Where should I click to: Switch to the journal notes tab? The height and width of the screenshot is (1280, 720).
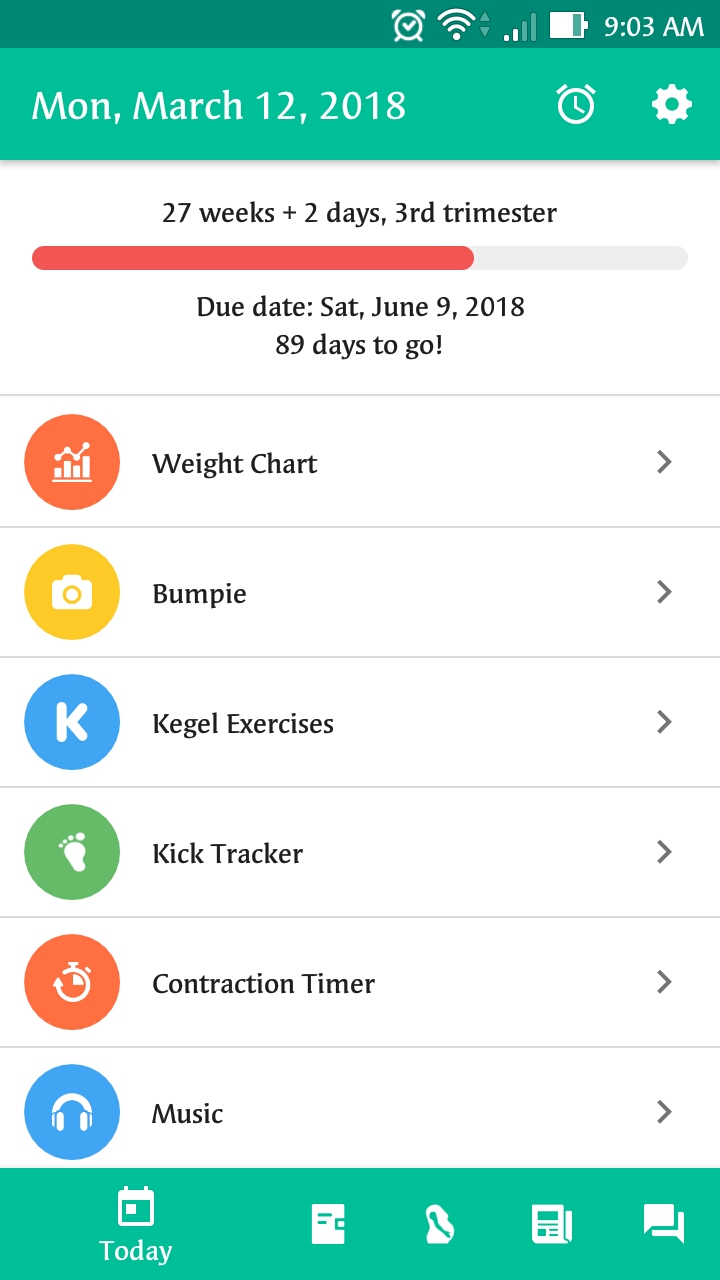(328, 1224)
